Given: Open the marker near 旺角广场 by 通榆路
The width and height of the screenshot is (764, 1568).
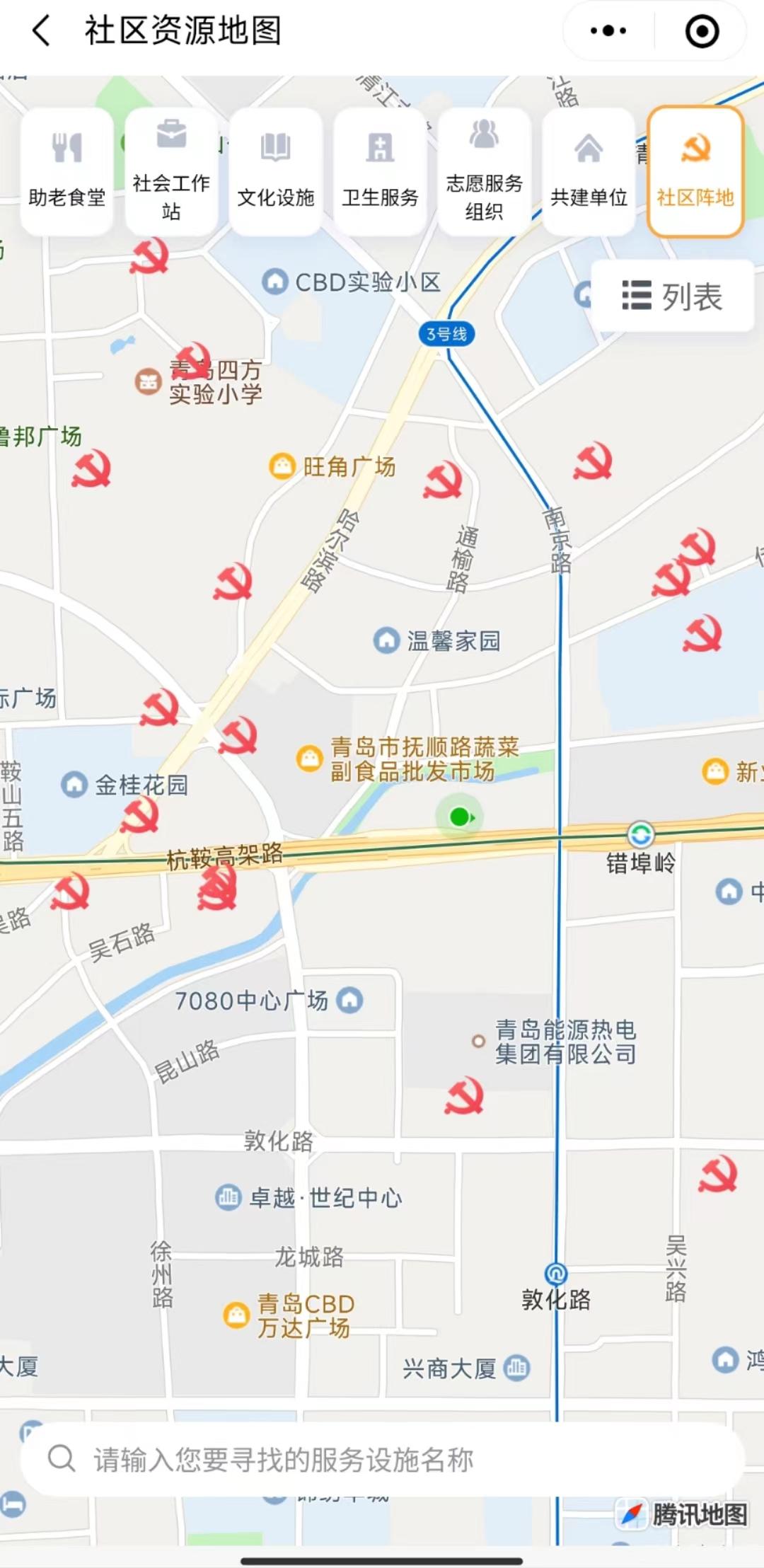Looking at the screenshot, I should click(x=444, y=481).
